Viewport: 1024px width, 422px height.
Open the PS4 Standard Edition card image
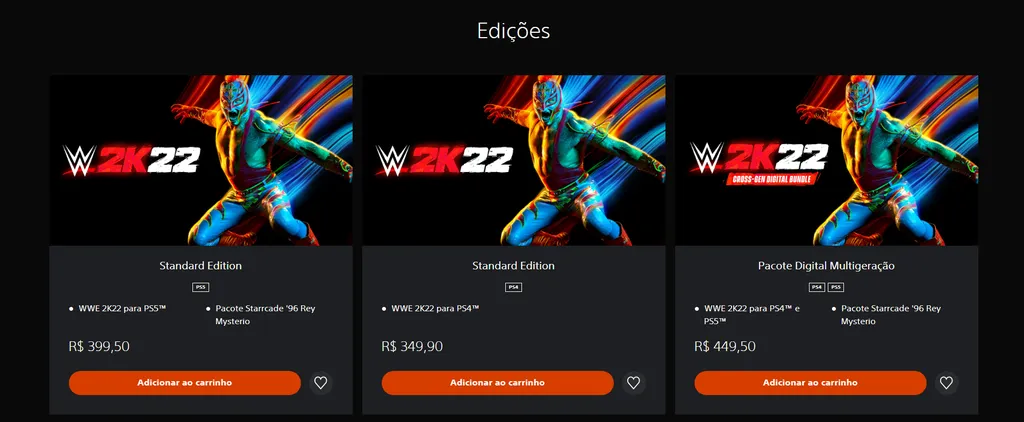tap(513, 160)
